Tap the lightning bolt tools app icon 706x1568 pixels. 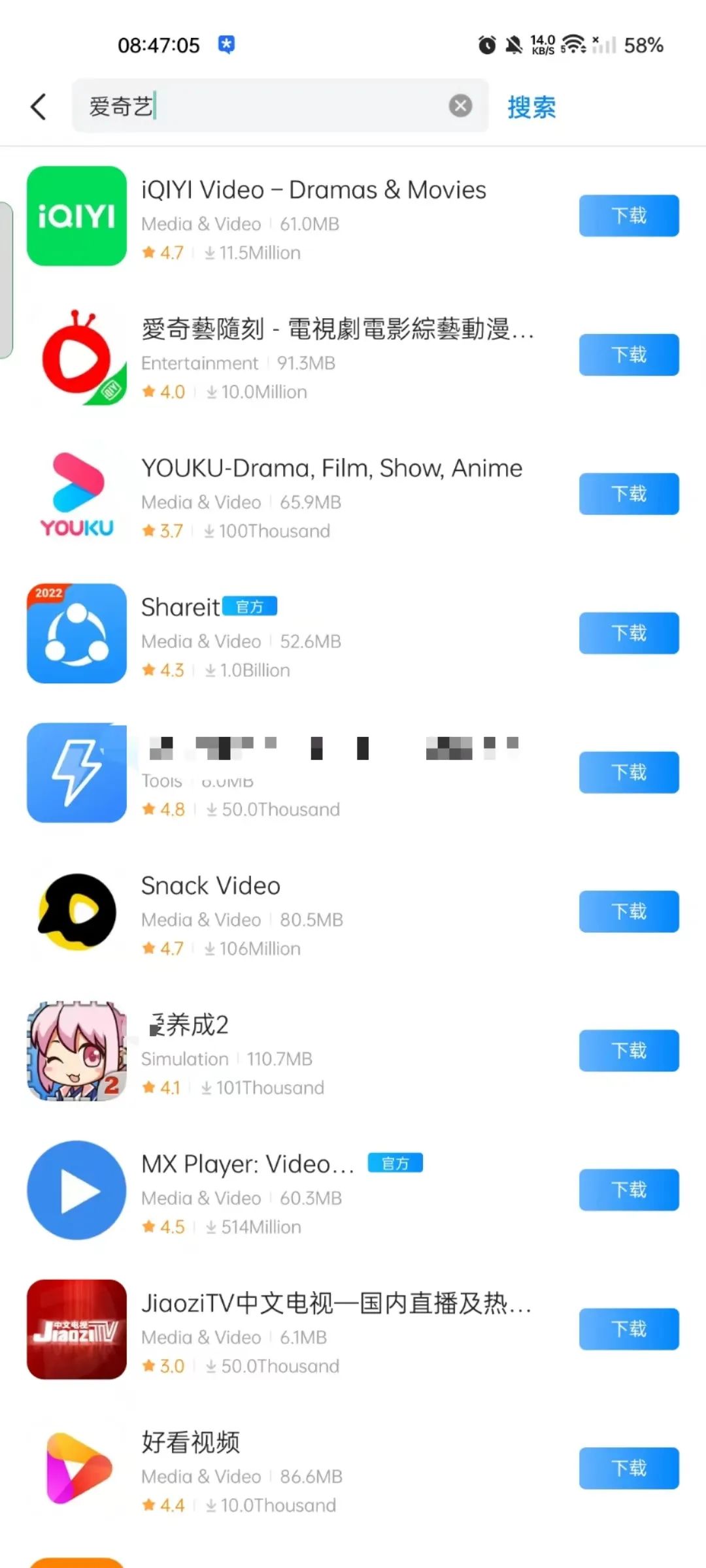(x=76, y=772)
